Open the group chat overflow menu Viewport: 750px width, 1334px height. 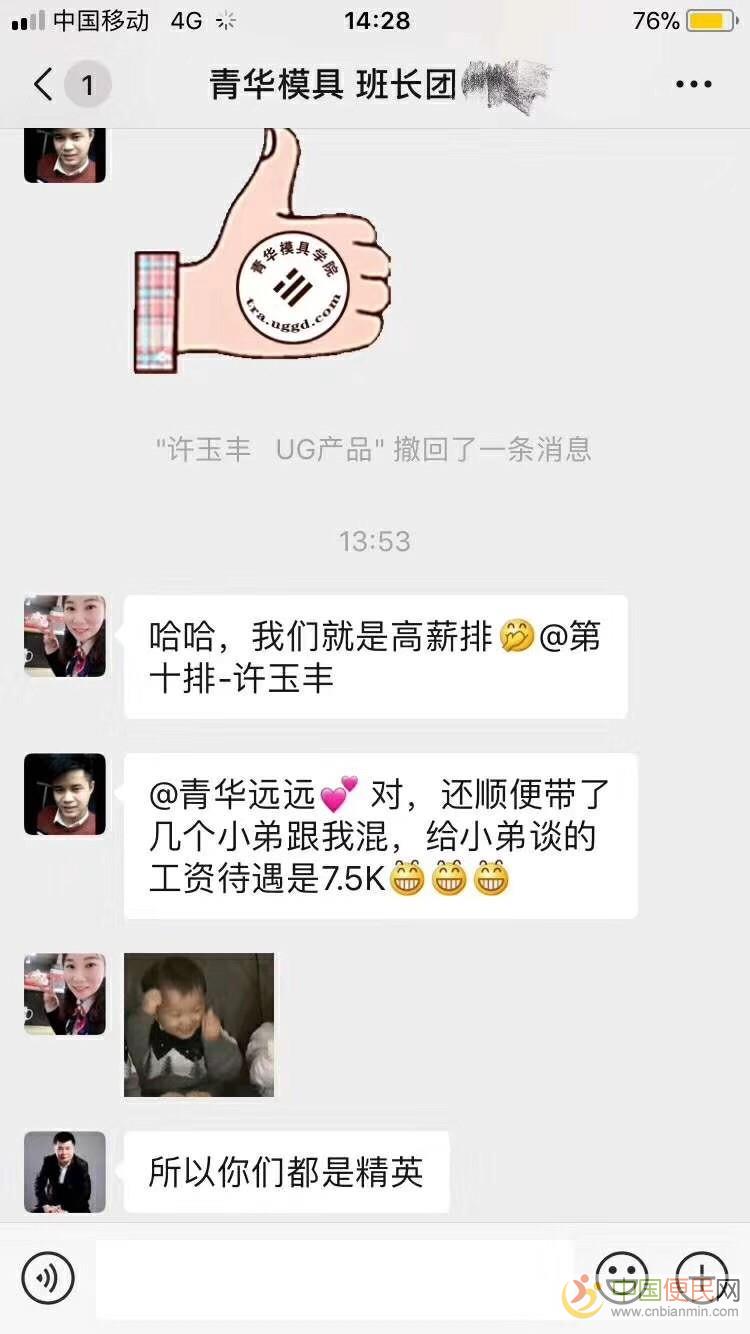click(x=693, y=85)
